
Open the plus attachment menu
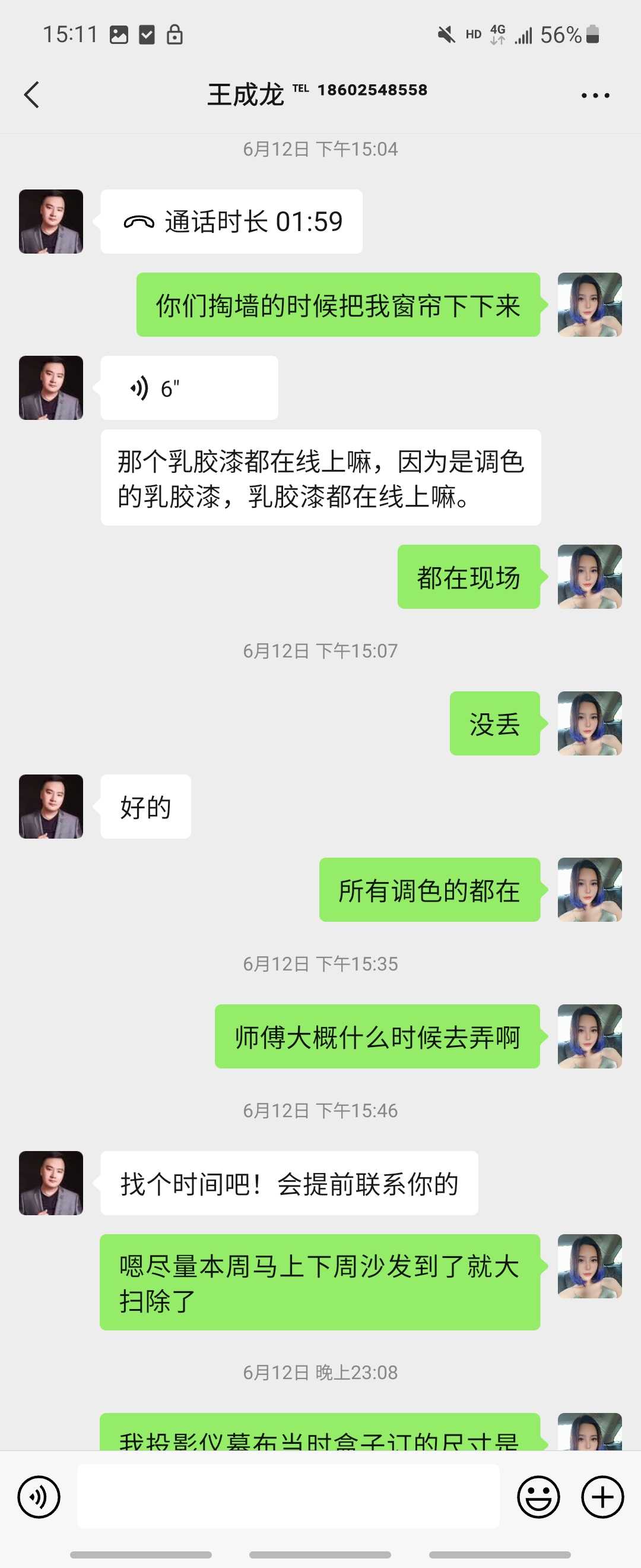tap(602, 1497)
